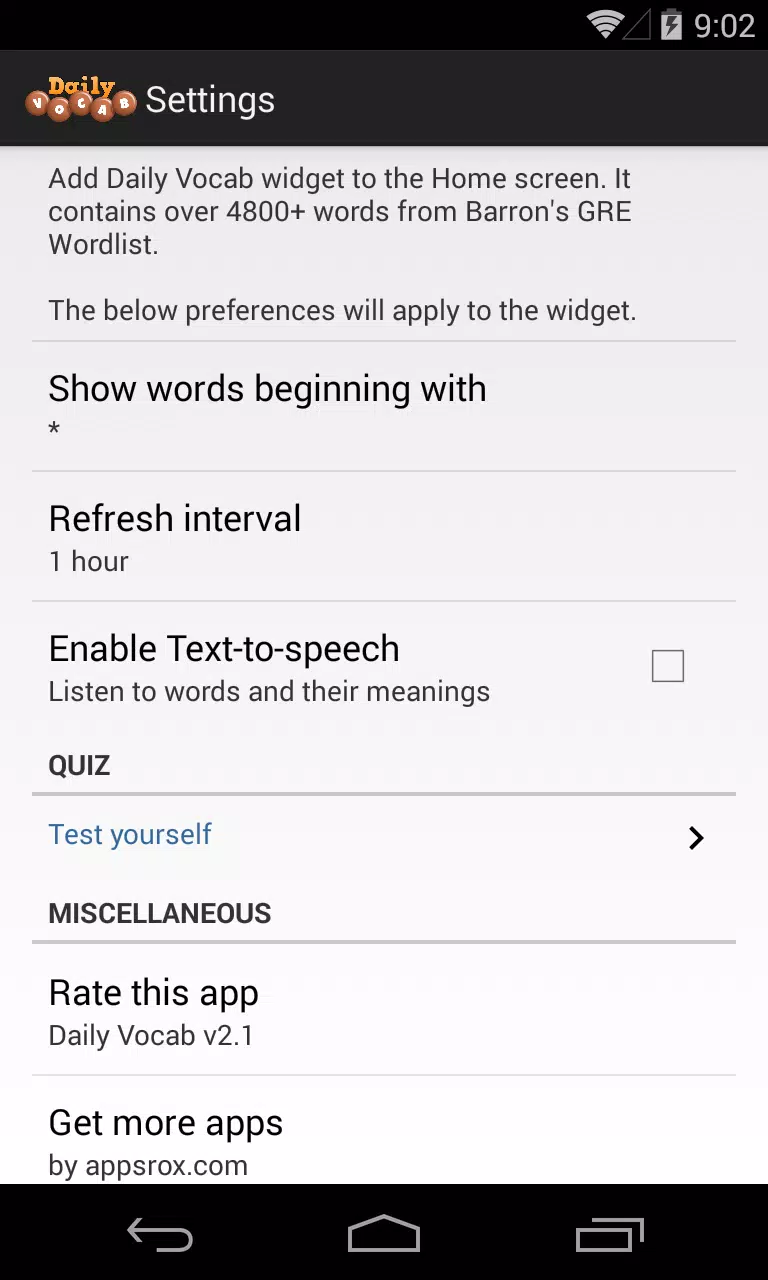
Task: Go to the home screen
Action: point(384,1234)
